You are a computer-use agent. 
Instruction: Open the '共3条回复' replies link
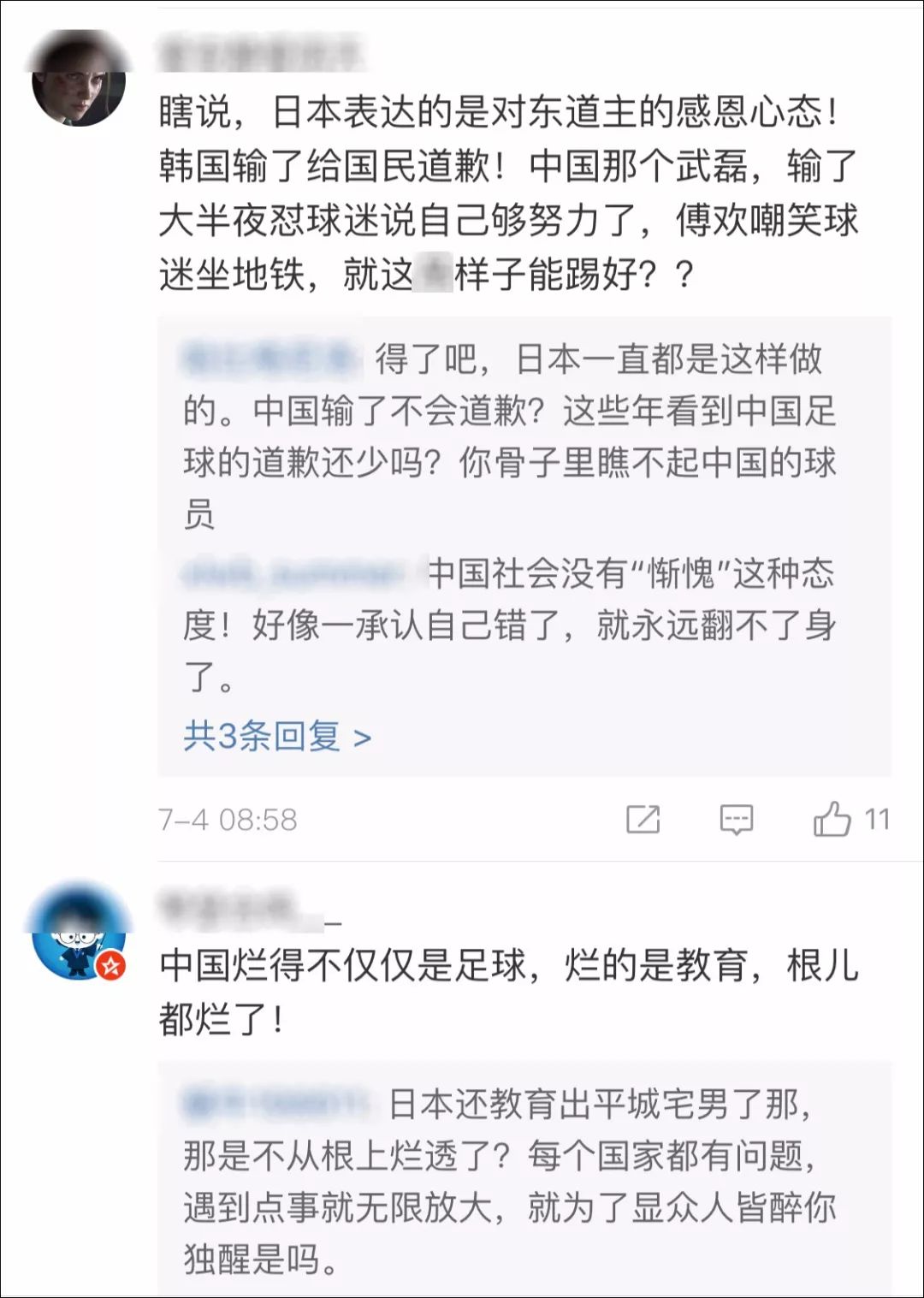click(276, 736)
